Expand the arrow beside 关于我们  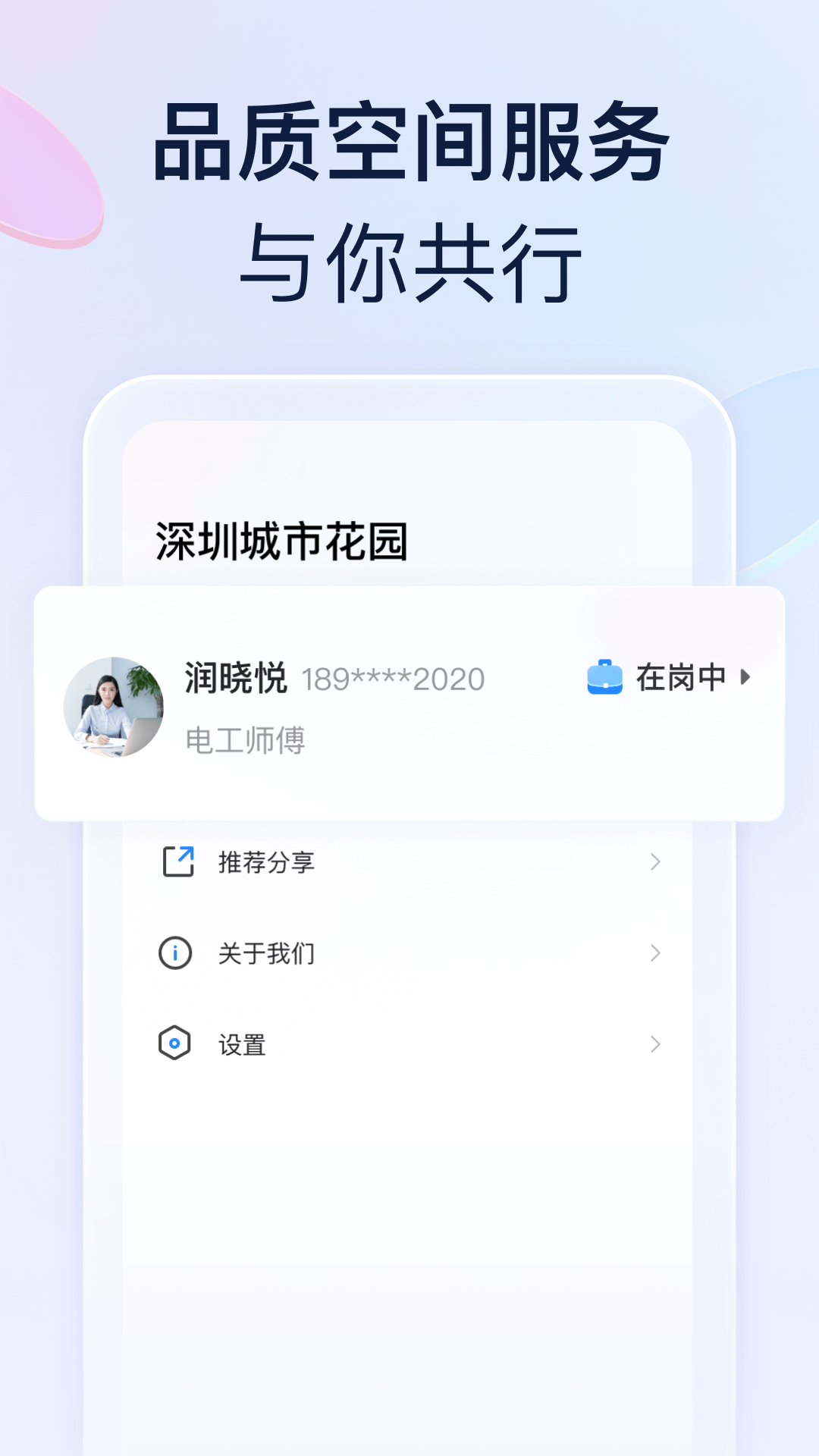click(657, 953)
